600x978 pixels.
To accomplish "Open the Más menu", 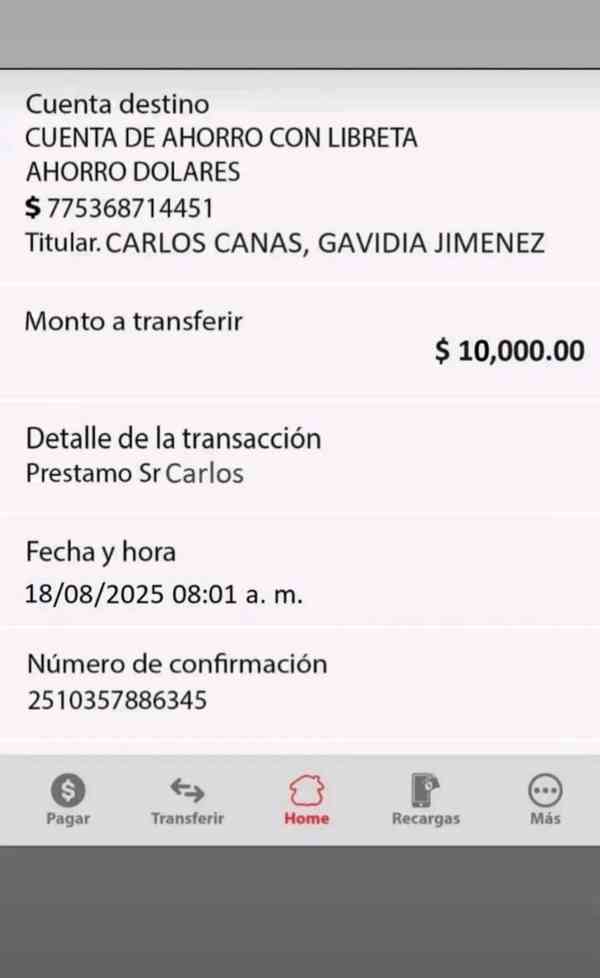I will pyautogui.click(x=545, y=800).
